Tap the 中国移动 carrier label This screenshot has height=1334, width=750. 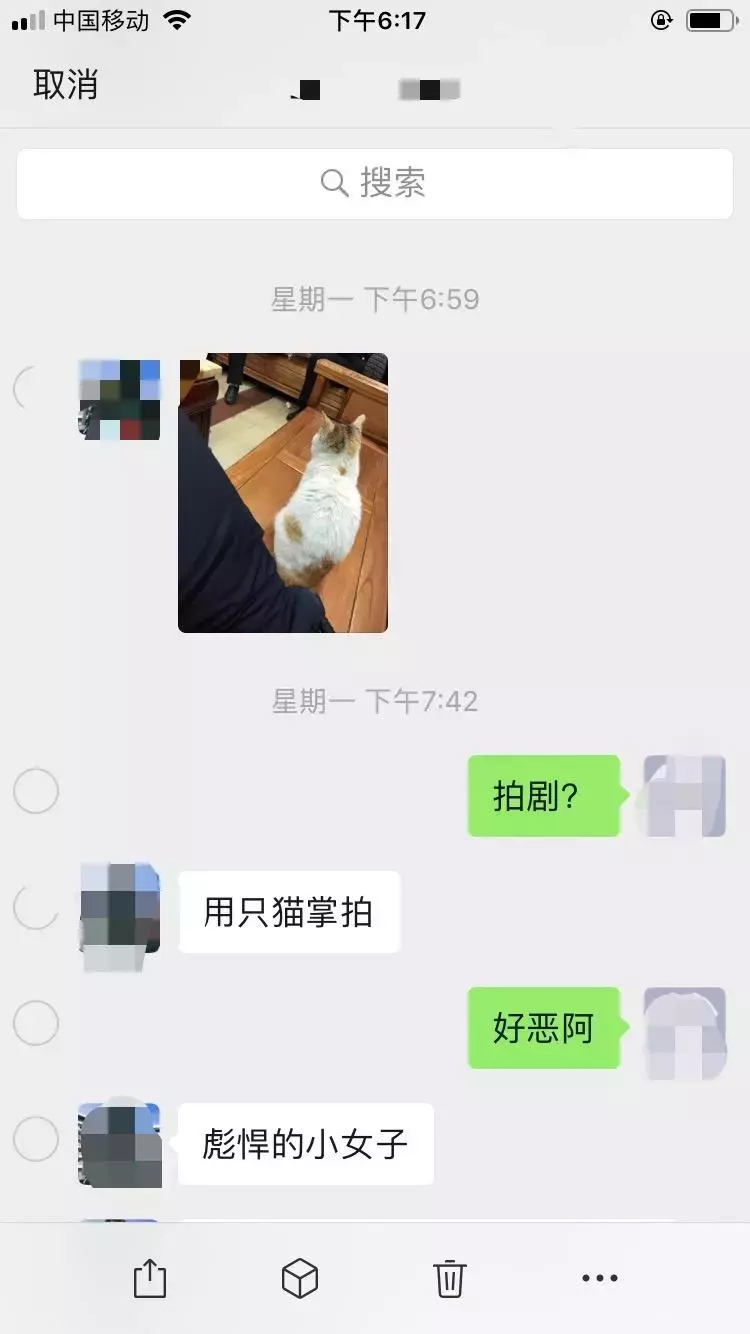point(100,18)
